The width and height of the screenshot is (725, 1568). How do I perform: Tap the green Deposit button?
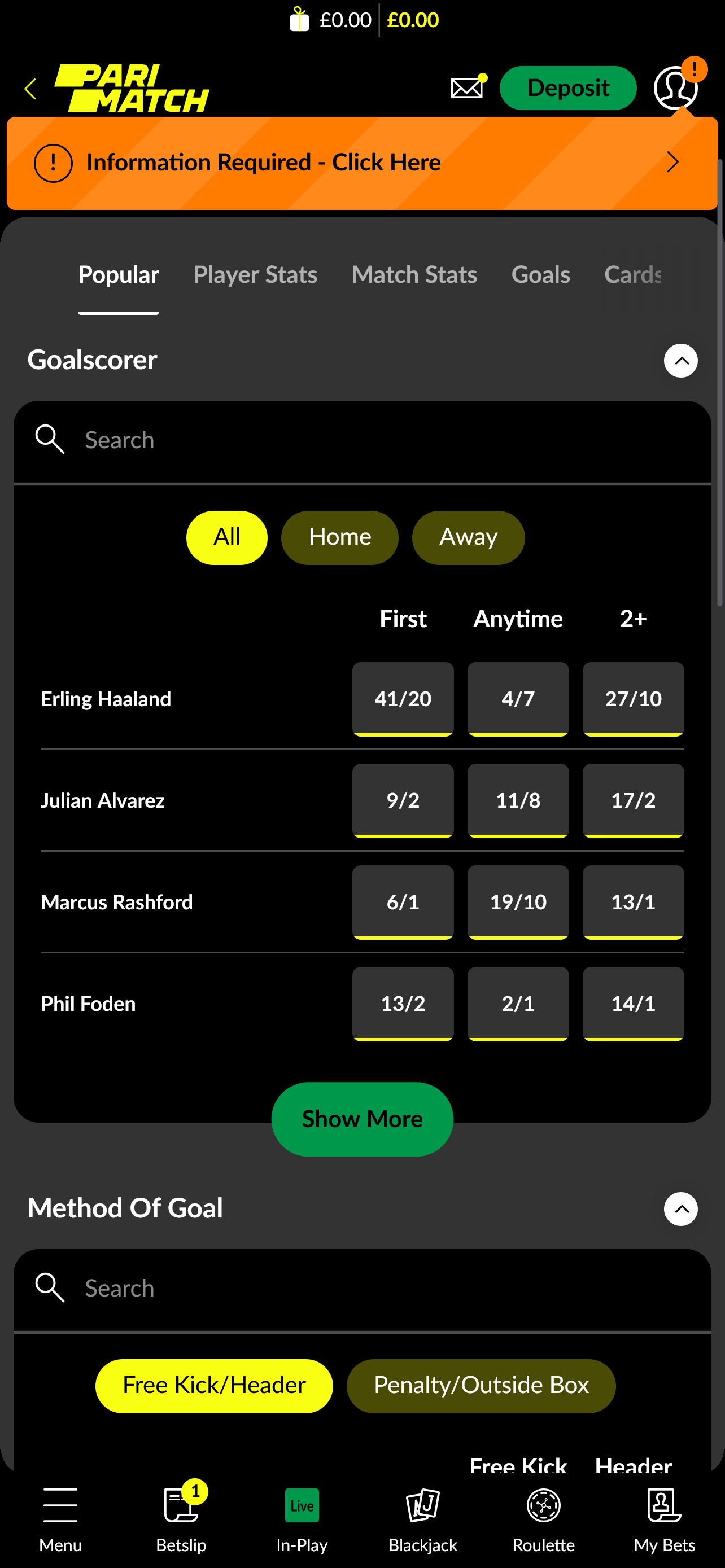click(x=567, y=88)
